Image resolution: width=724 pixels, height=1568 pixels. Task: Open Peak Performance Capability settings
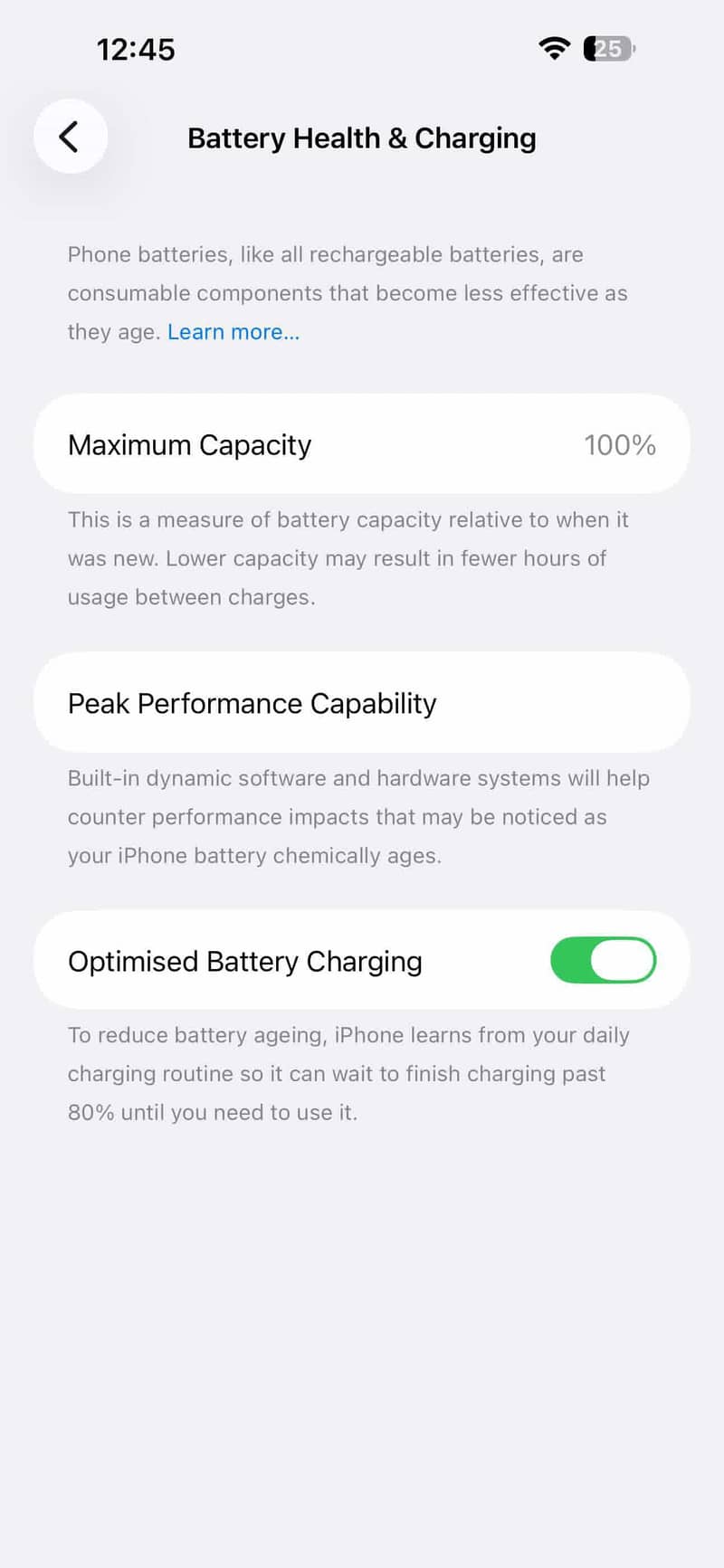coord(361,703)
